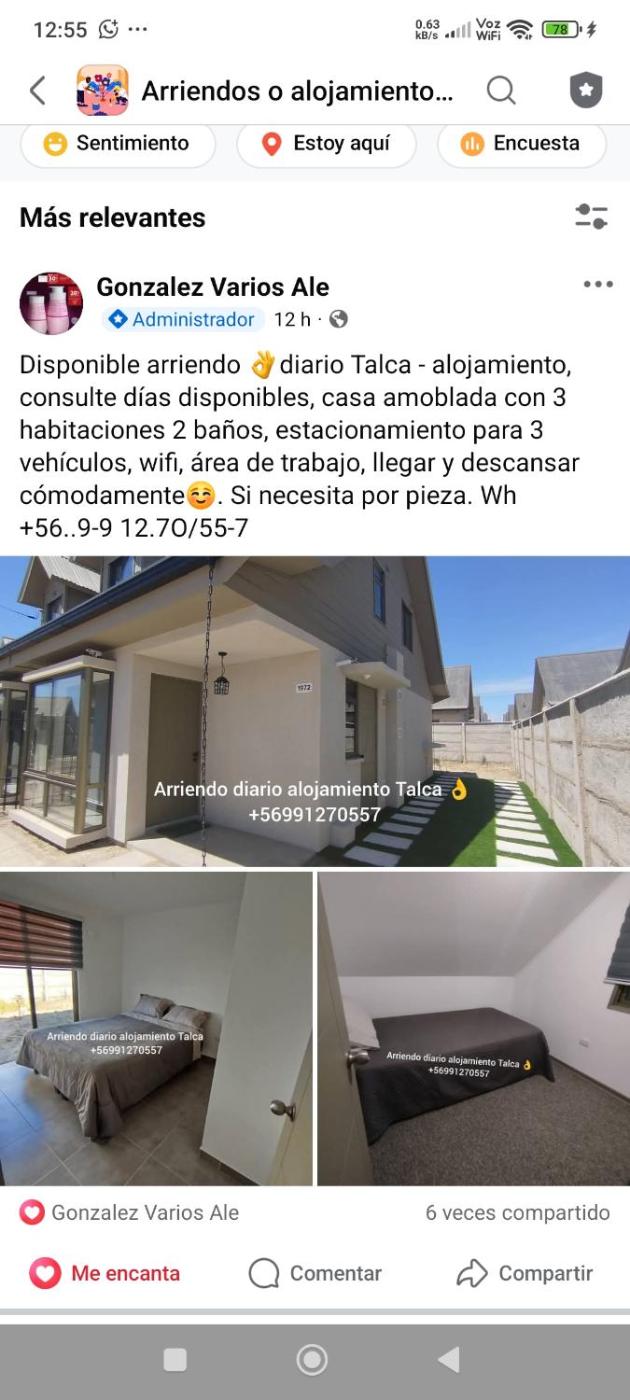Select the Sentimiento chip
This screenshot has height=1400, width=630.
(117, 143)
